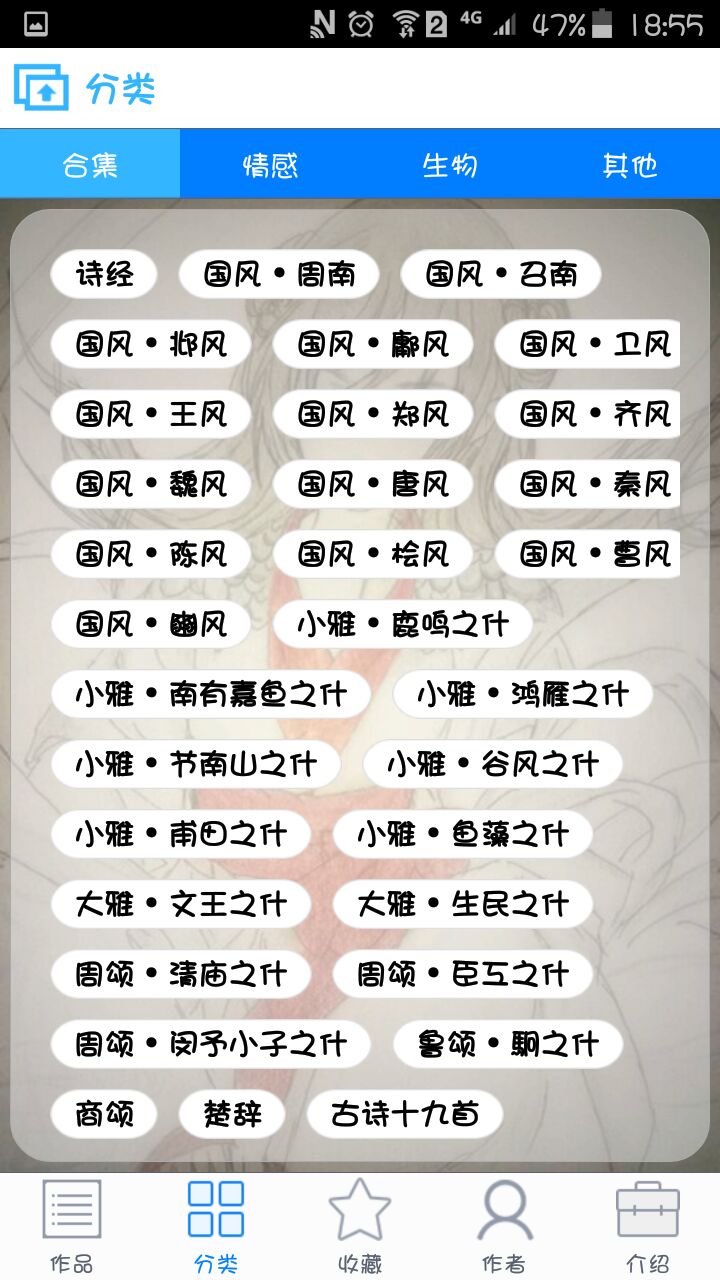This screenshot has height=1280, width=720.
Task: Switch to the 情感 top tab
Action: click(270, 164)
